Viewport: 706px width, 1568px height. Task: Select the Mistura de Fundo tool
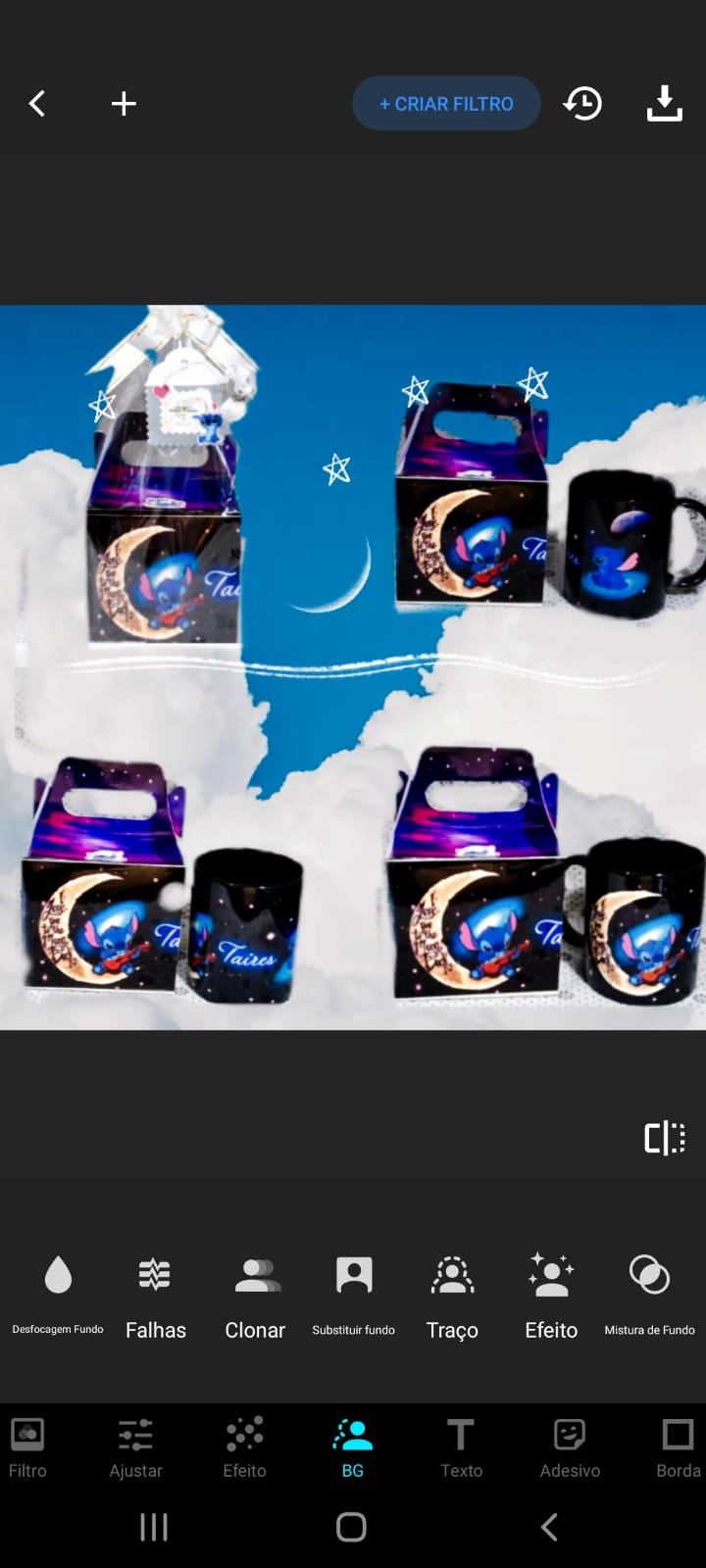point(649,1294)
